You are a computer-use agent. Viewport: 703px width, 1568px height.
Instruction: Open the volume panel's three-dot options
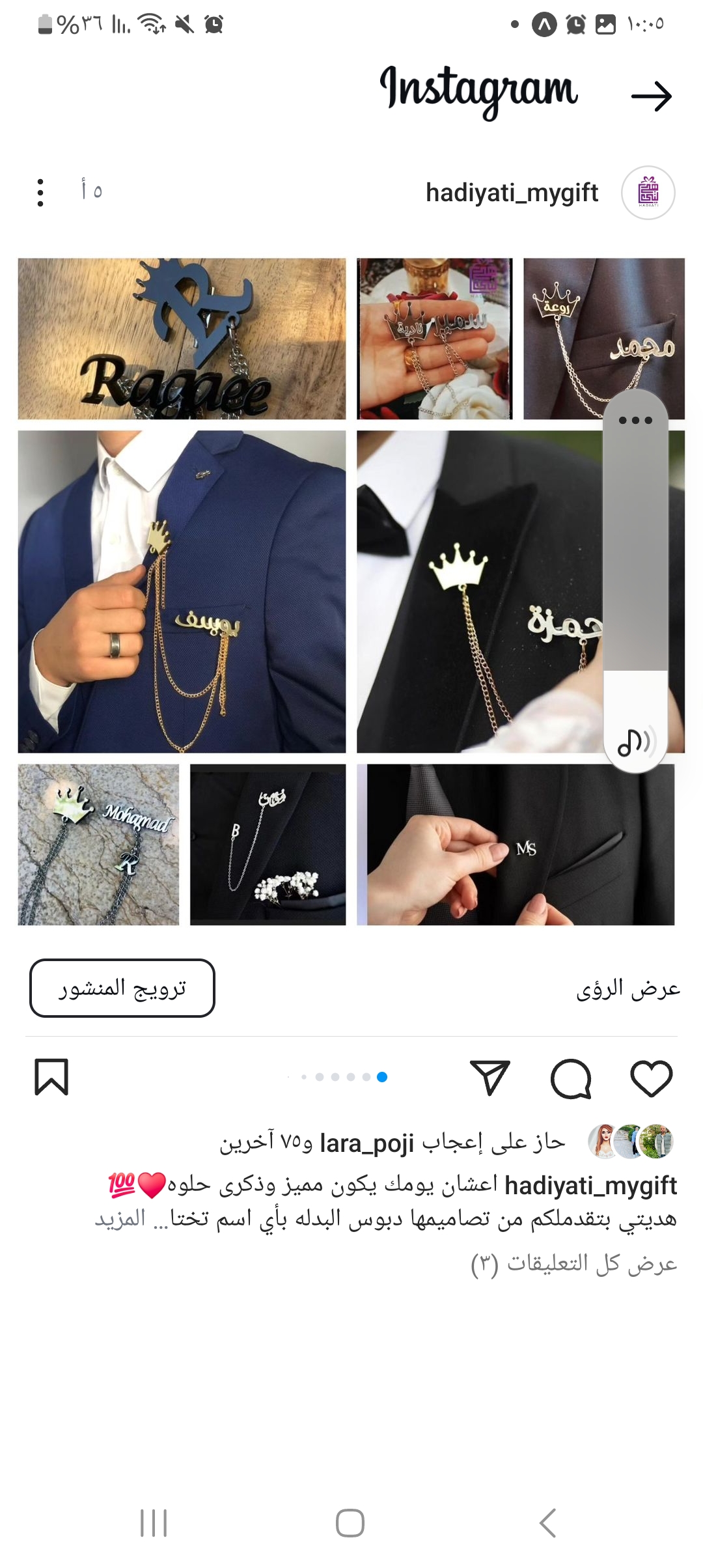coord(635,420)
